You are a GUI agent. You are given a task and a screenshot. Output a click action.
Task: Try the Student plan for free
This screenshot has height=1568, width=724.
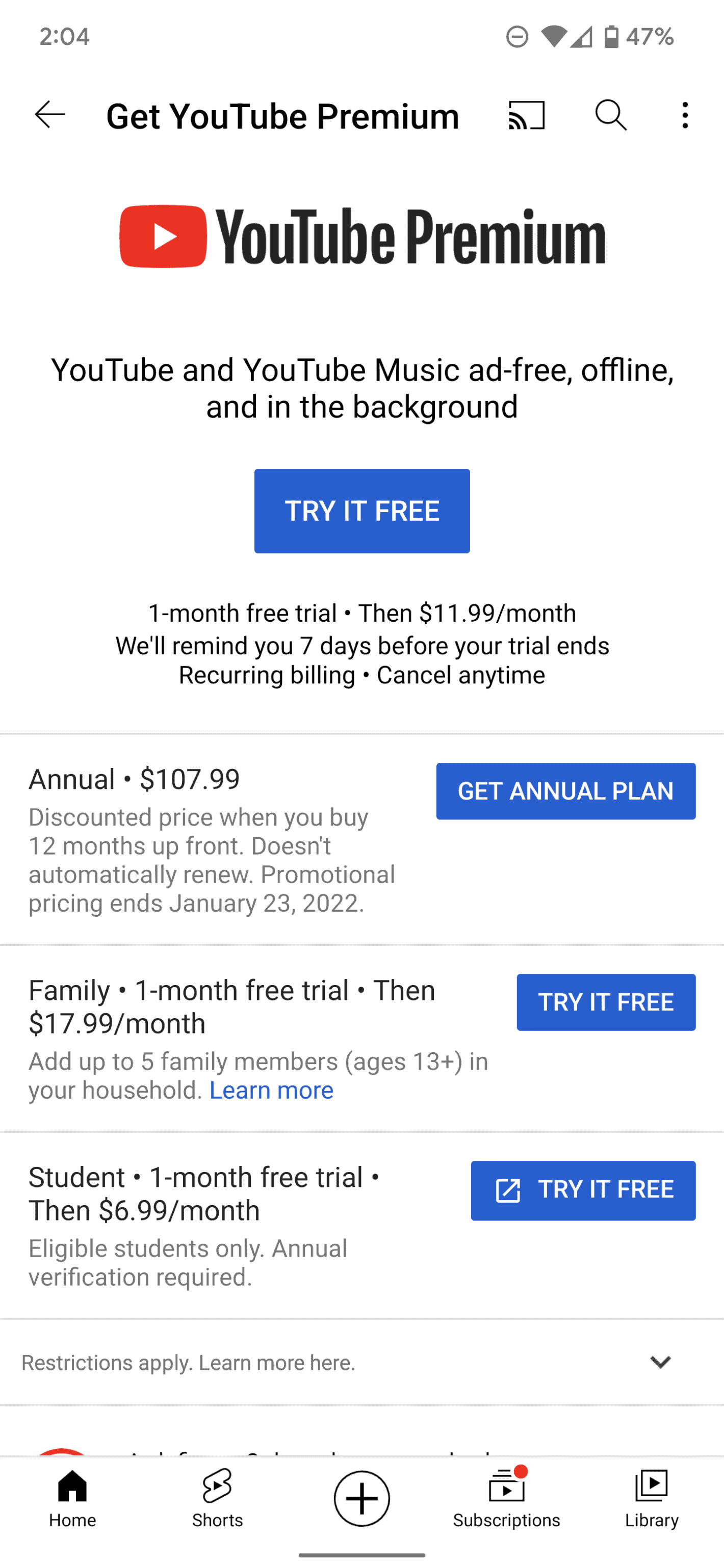[583, 1190]
